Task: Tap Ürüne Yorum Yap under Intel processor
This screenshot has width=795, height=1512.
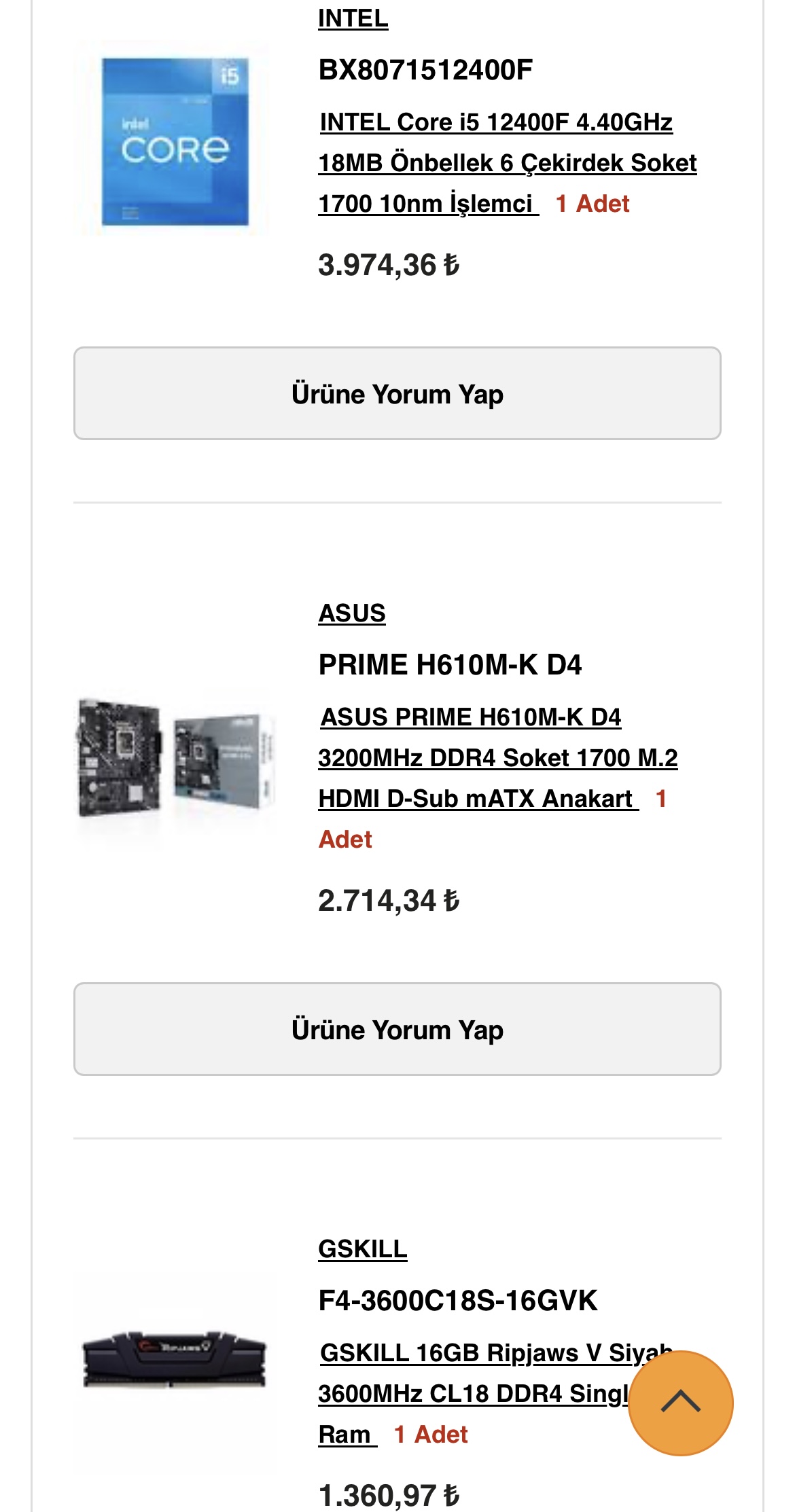Action: [397, 393]
